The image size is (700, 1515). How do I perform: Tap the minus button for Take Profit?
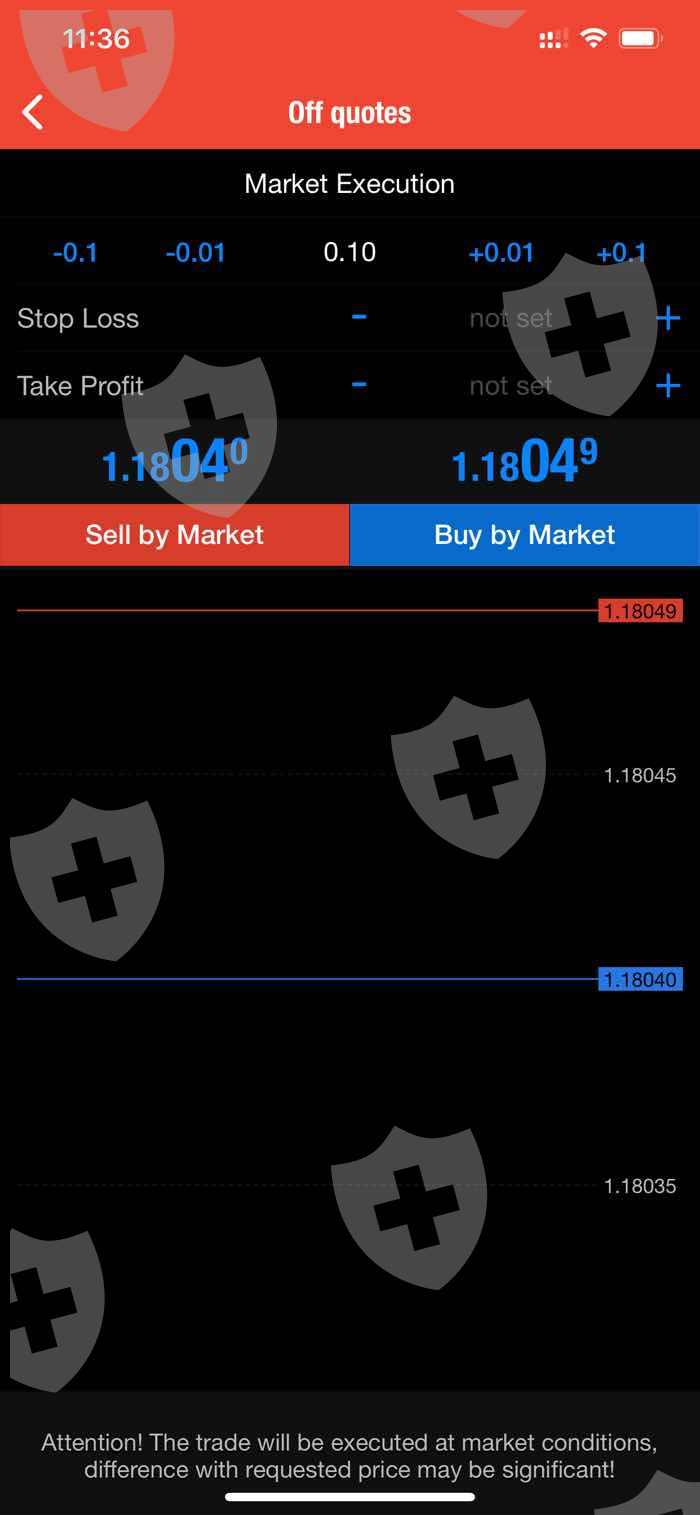tap(359, 385)
